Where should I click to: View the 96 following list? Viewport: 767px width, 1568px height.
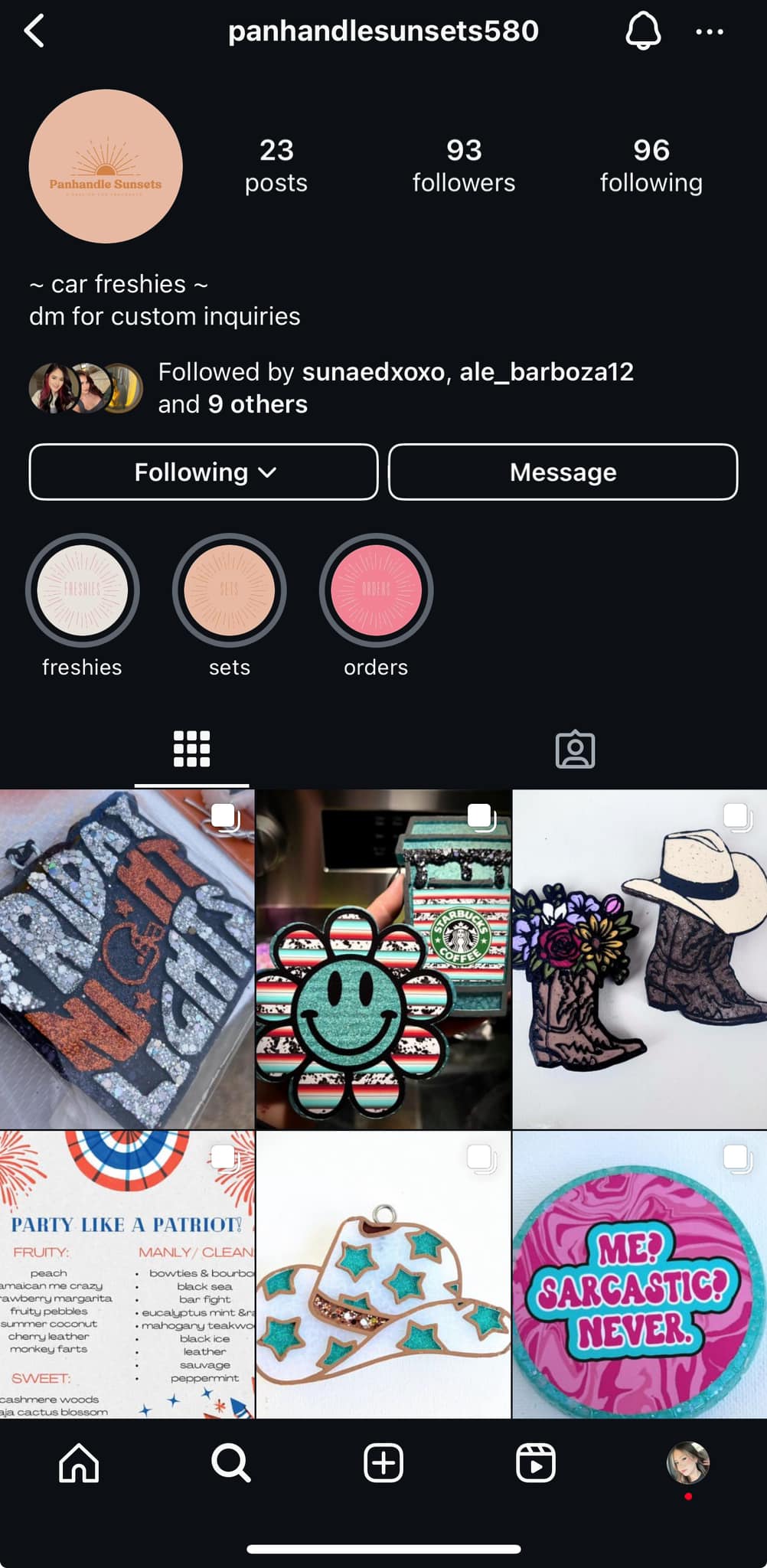point(651,165)
